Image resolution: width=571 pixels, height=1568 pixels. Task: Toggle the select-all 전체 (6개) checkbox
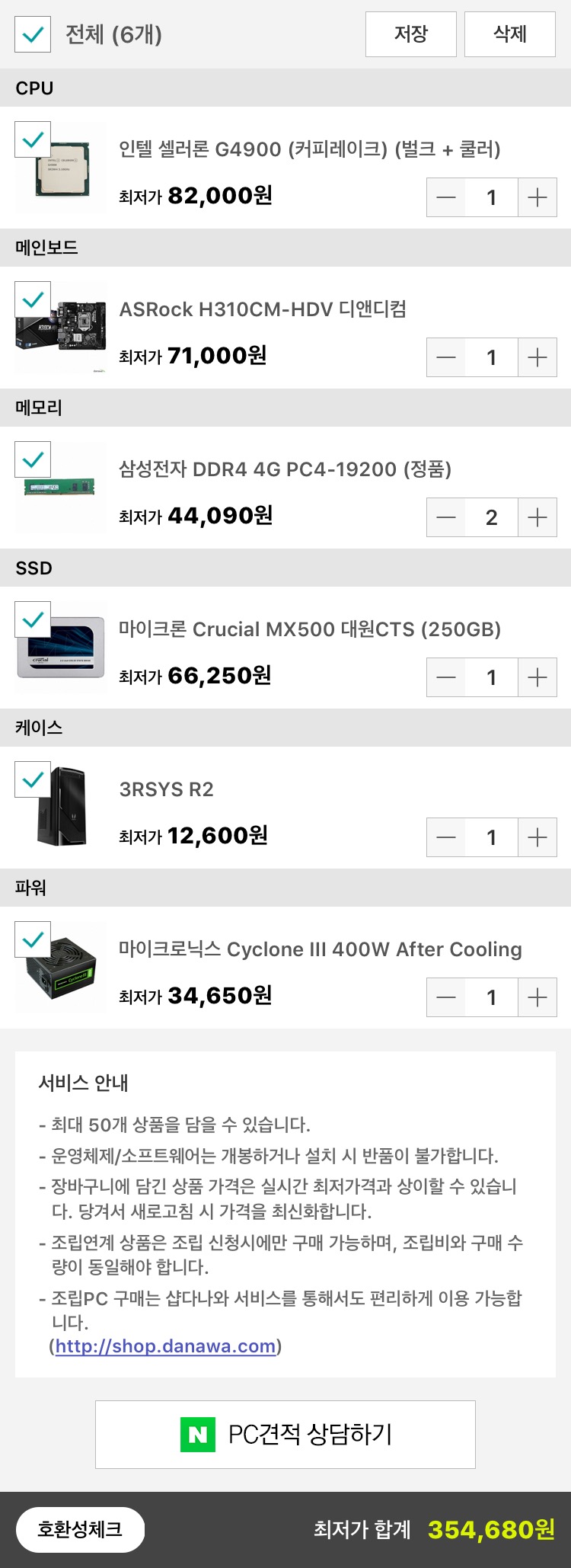click(33, 34)
